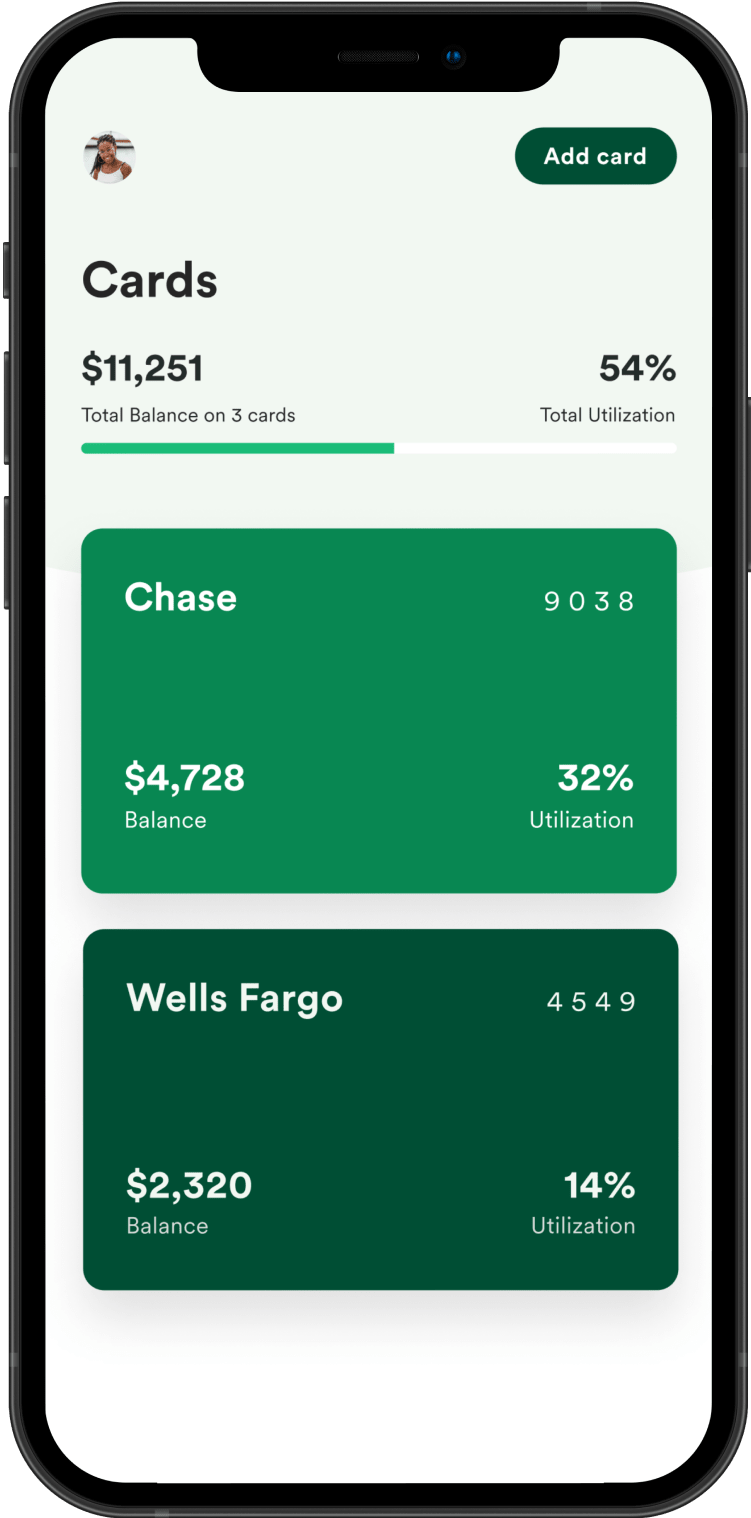The width and height of the screenshot is (751, 1518).
Task: Open the Wells Fargo card
Action: pyautogui.click(x=380, y=1108)
